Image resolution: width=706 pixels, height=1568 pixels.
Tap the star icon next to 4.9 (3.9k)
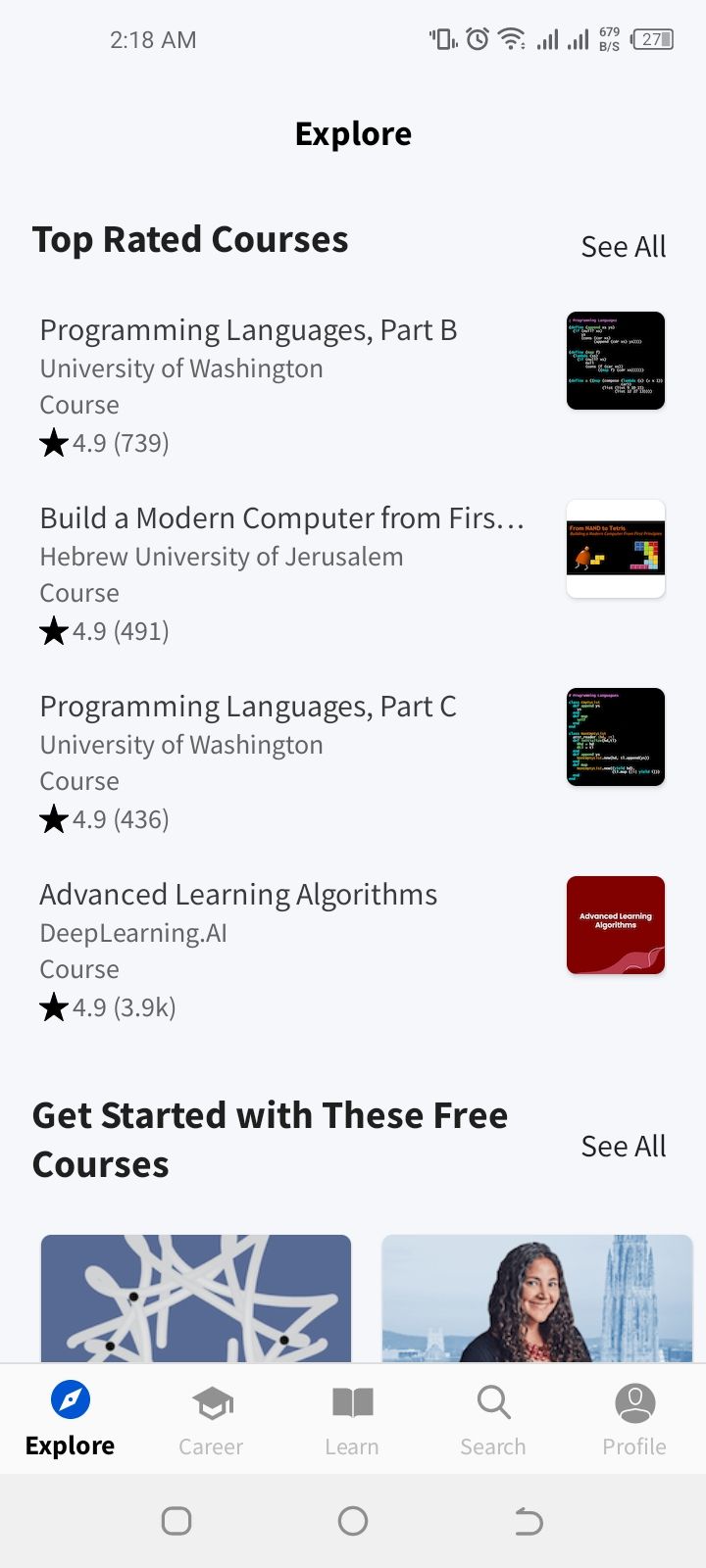point(54,1006)
